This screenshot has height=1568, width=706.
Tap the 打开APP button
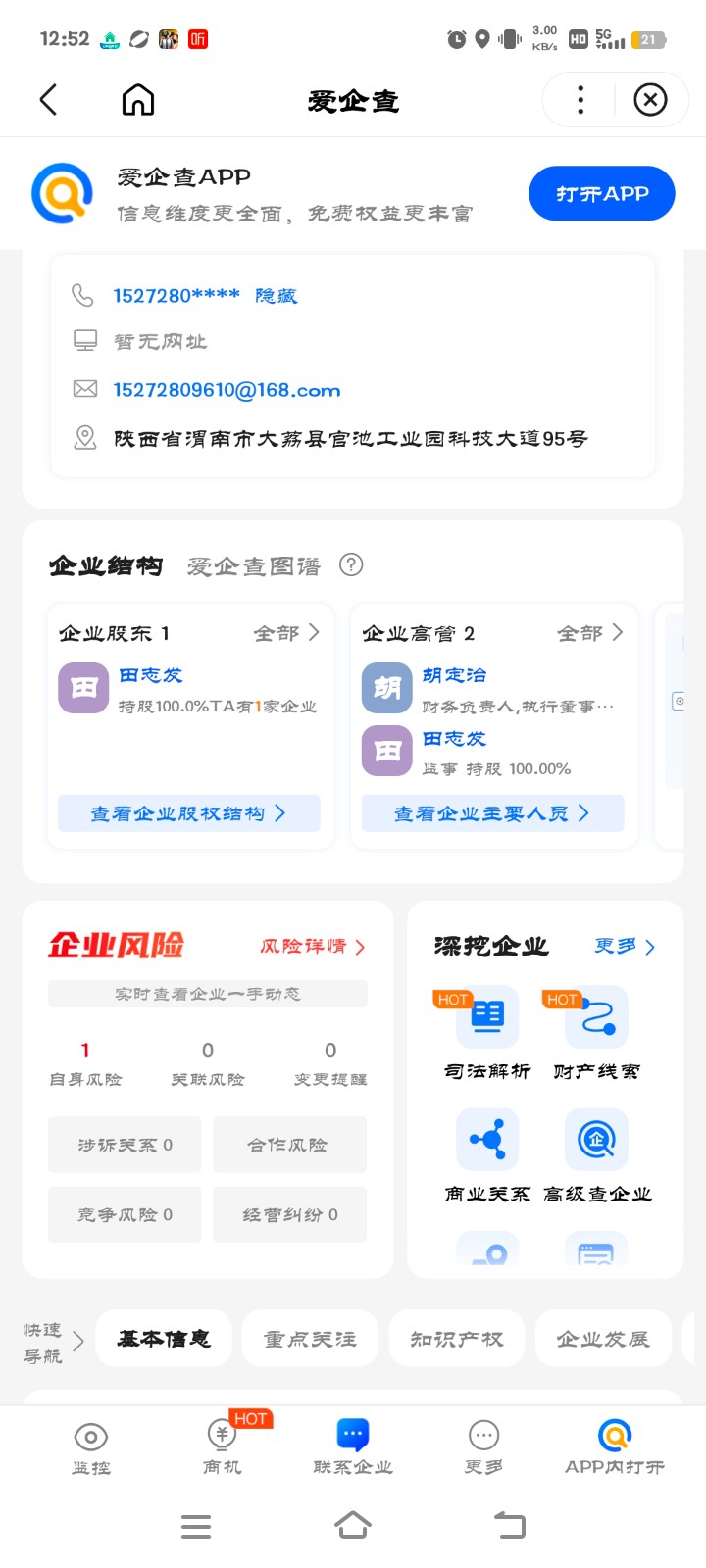[x=602, y=194]
